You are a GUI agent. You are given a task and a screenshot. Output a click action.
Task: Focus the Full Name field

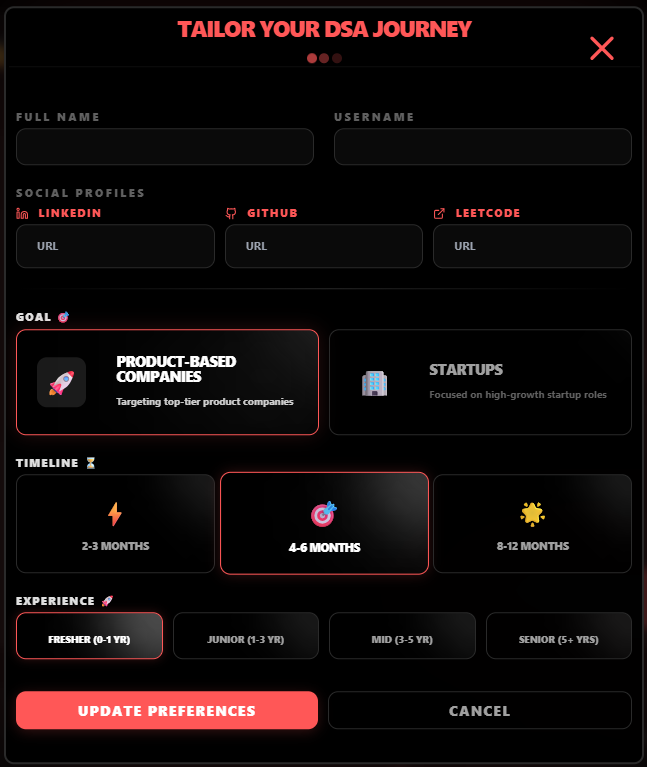point(165,147)
